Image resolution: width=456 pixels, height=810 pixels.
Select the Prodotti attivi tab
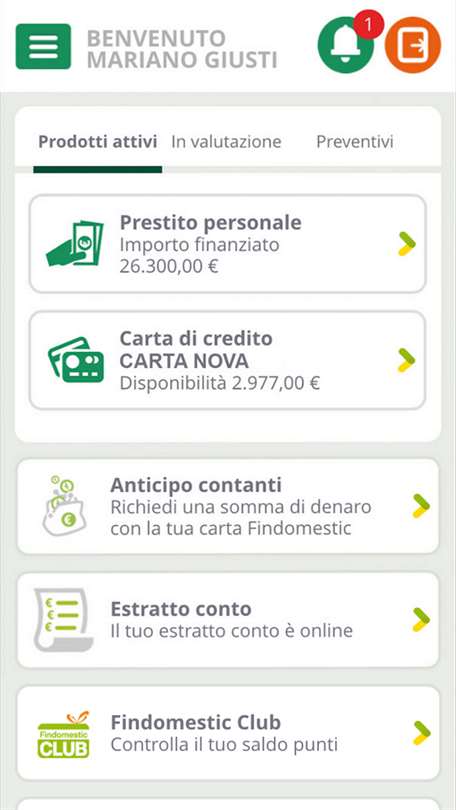pos(98,142)
